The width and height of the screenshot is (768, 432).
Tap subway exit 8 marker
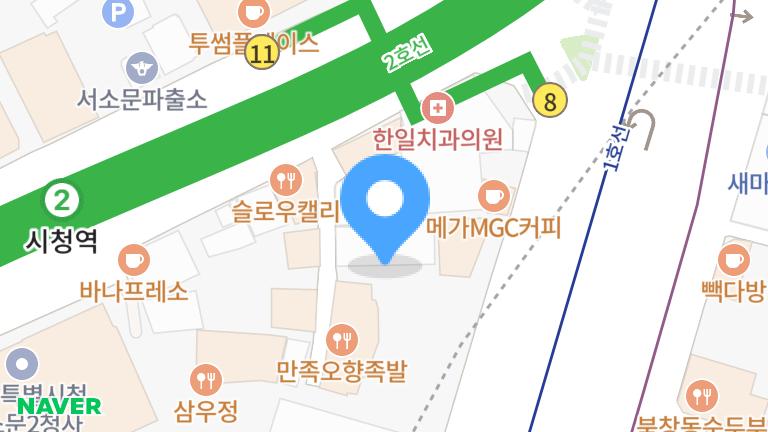pyautogui.click(x=550, y=99)
